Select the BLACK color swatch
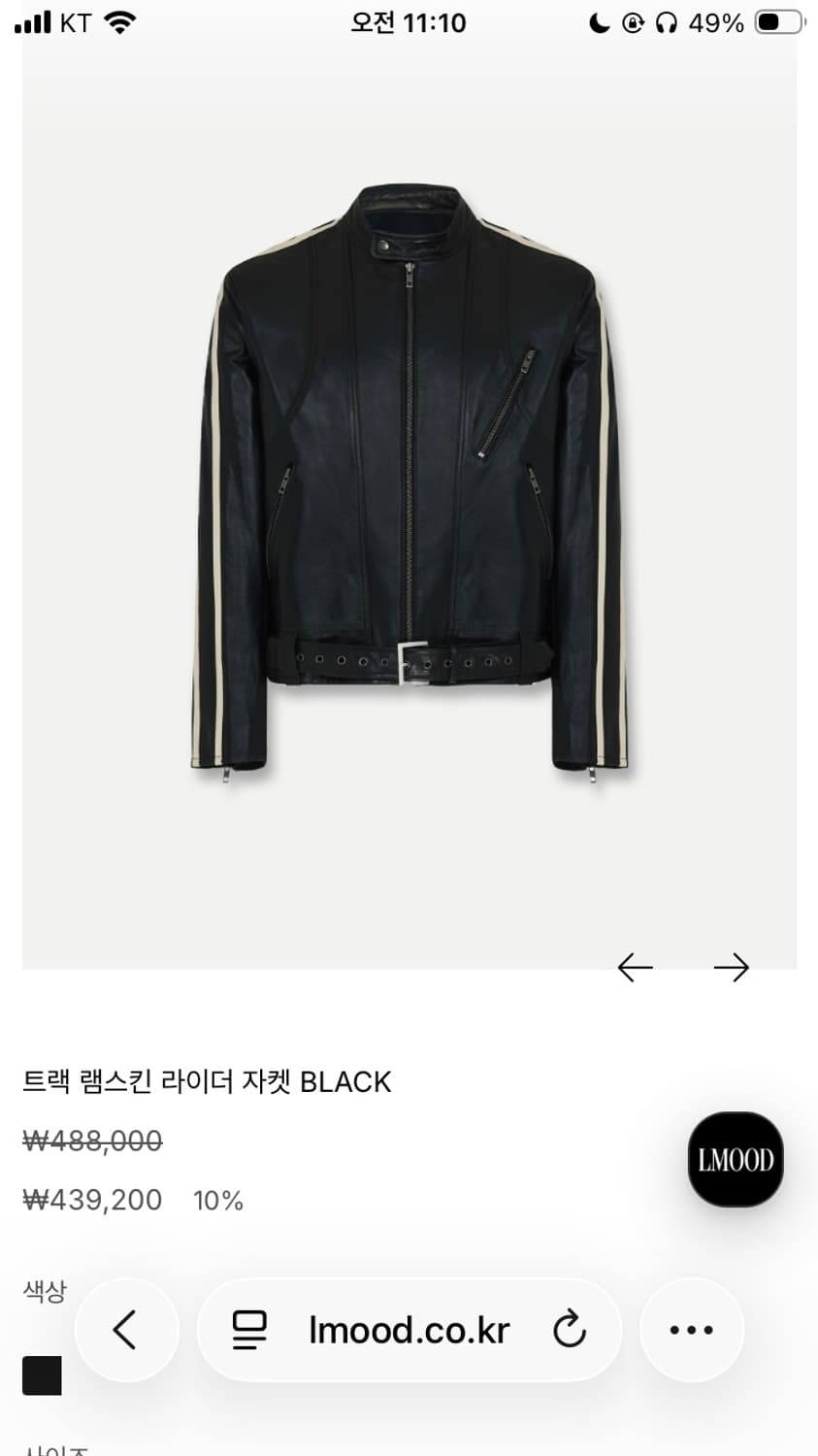Image resolution: width=818 pixels, height=1456 pixels. (42, 1374)
